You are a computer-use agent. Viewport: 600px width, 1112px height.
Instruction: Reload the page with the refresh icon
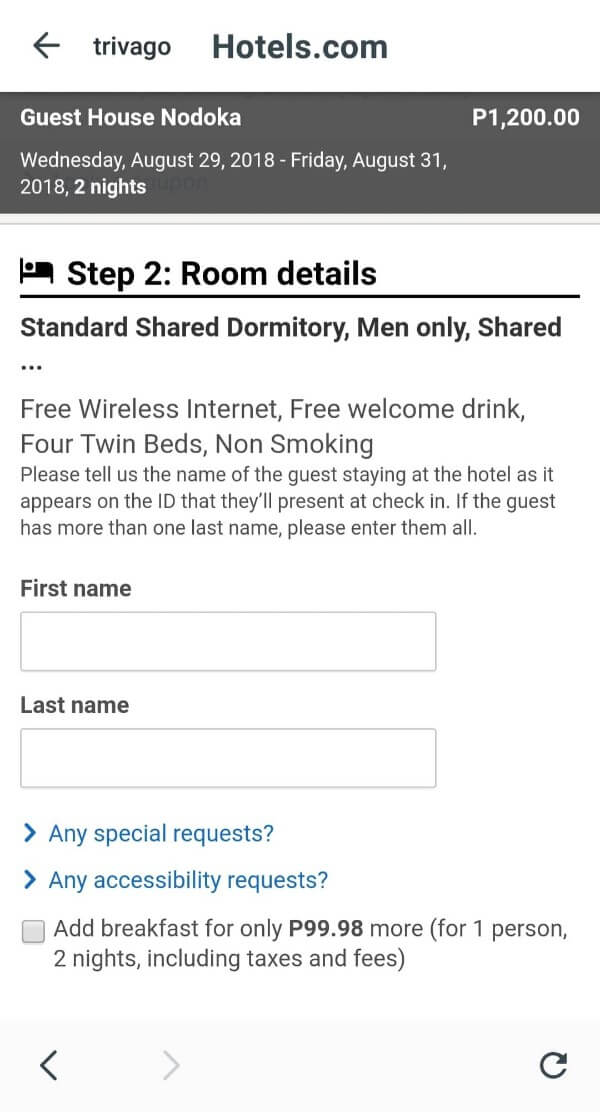pos(553,1066)
